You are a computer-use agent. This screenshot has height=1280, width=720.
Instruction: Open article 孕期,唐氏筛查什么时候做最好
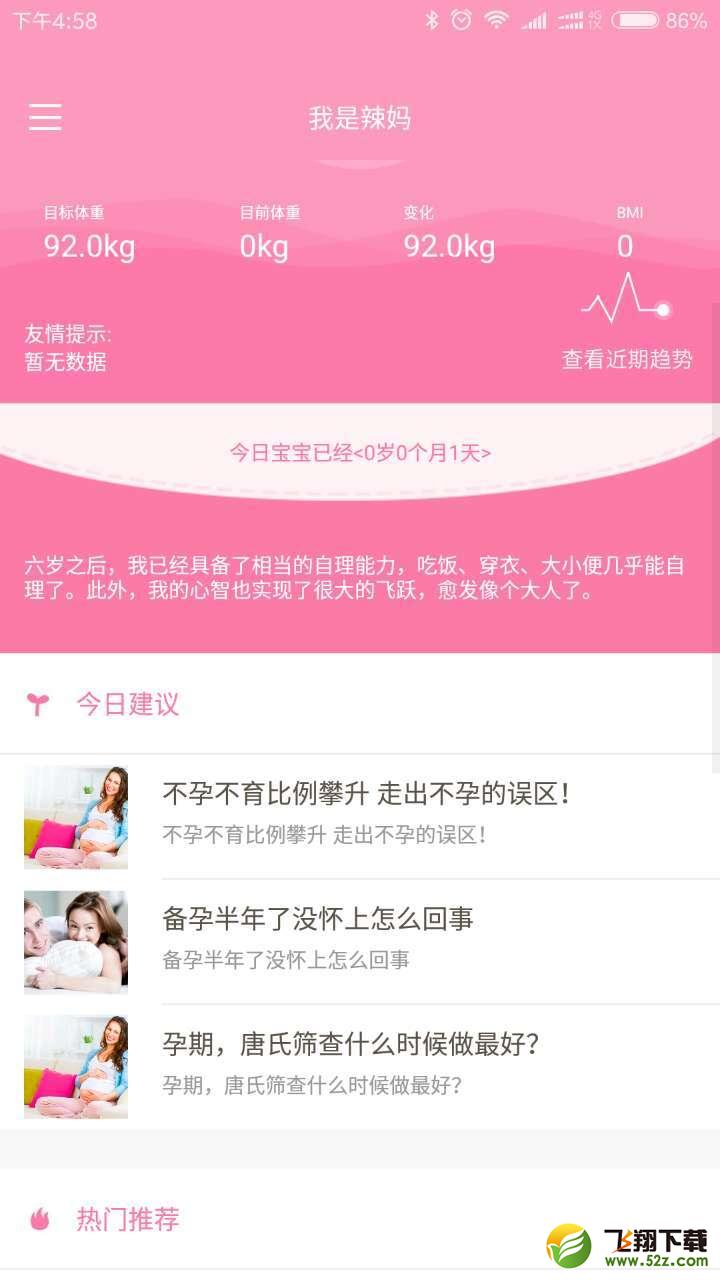point(360,1067)
